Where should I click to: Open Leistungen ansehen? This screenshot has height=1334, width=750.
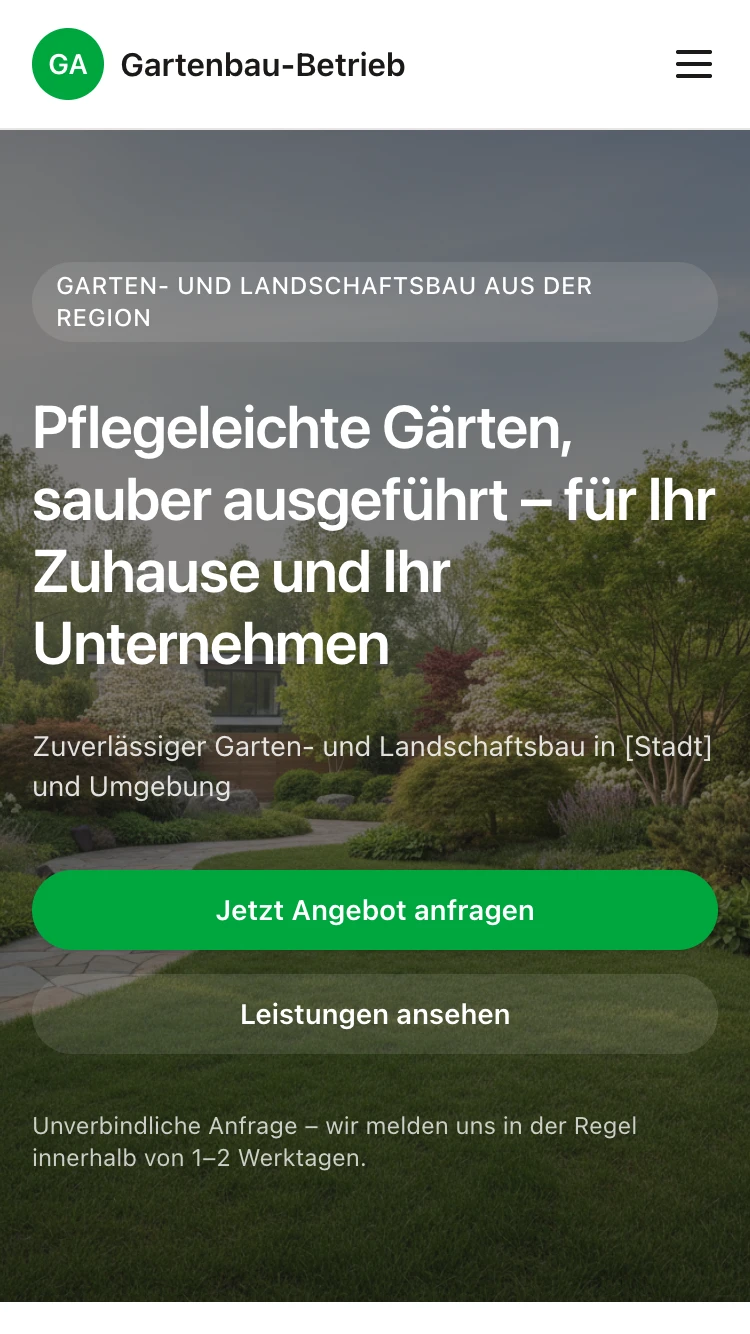(375, 1014)
